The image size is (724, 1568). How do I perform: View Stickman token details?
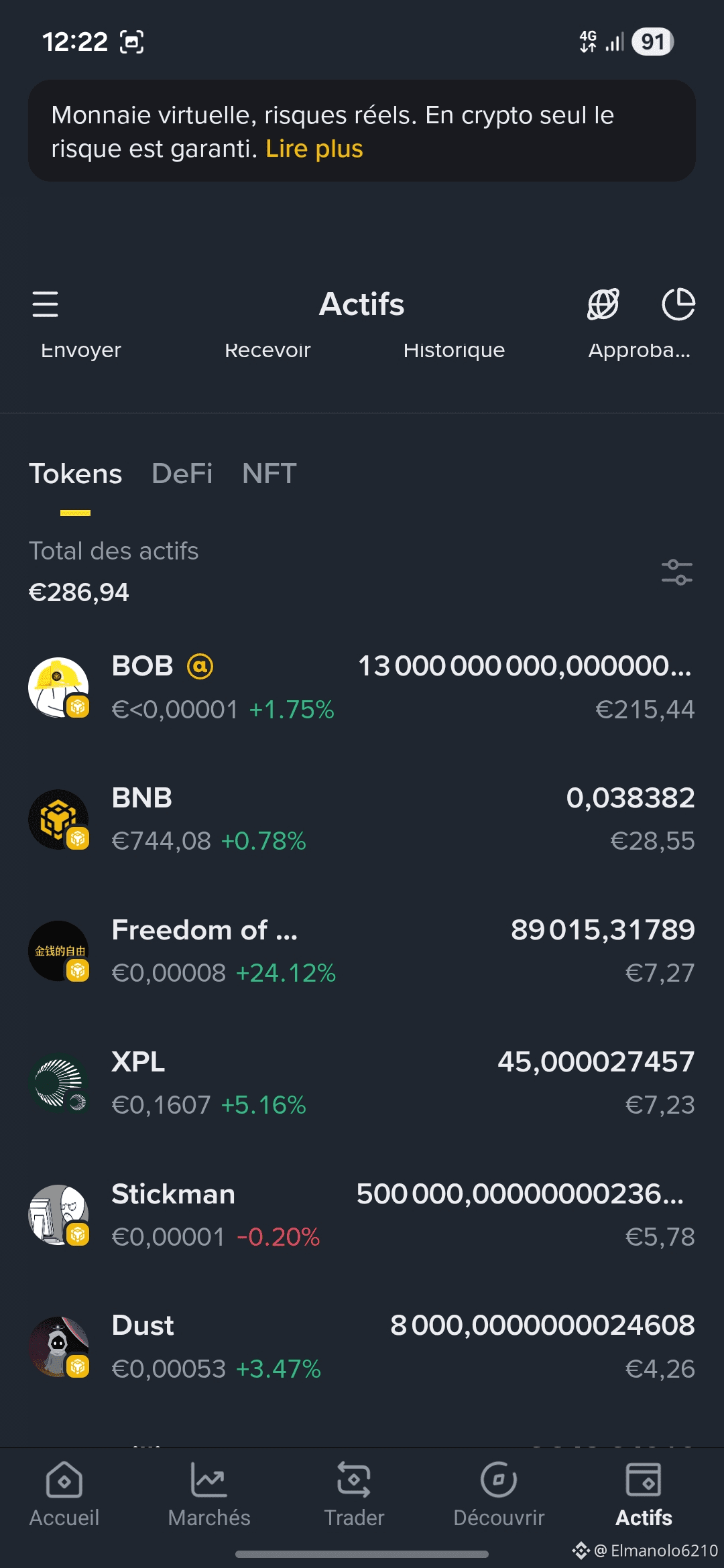click(x=362, y=1215)
